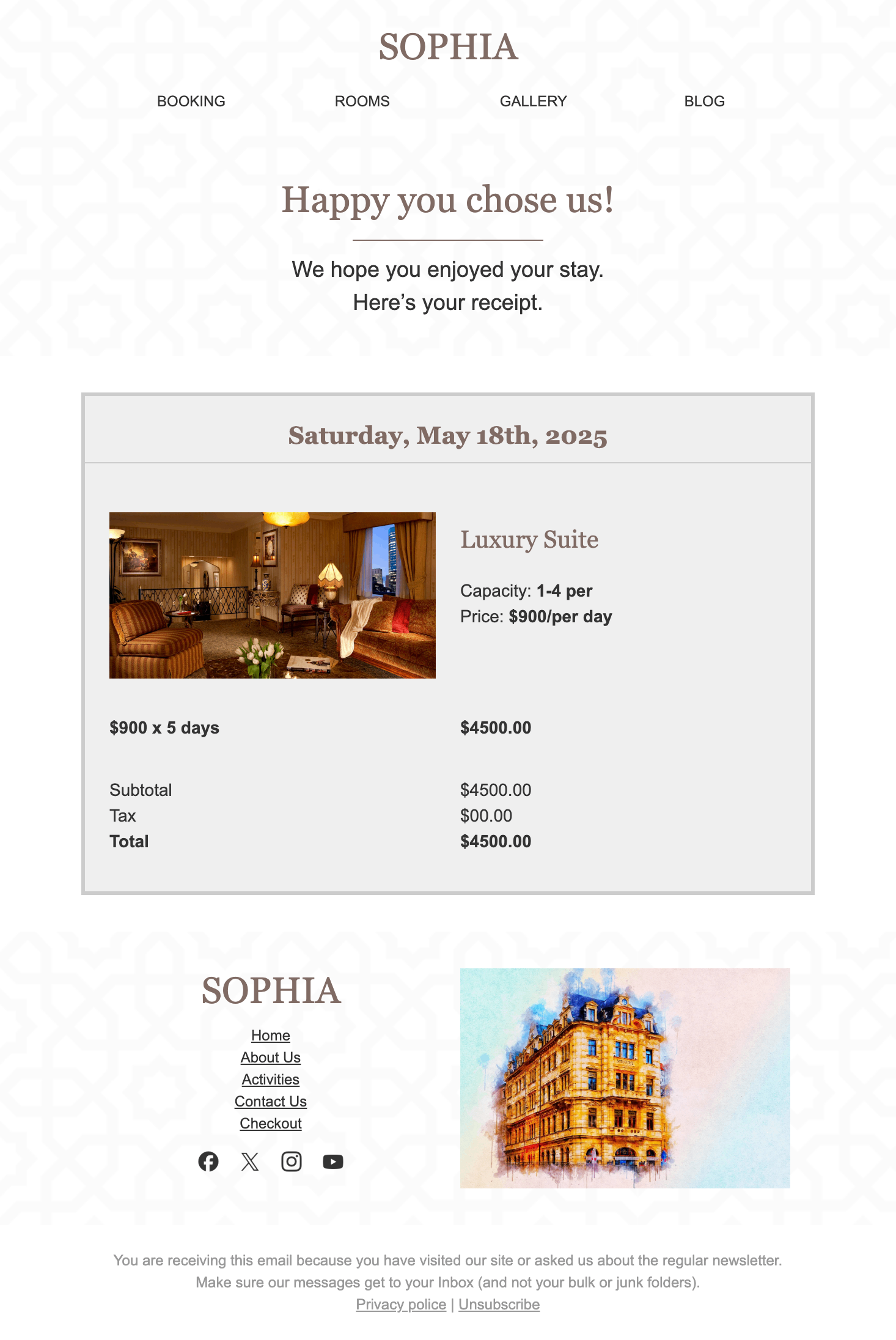
Task: Select the SOPHIA logo in the footer
Action: tap(271, 991)
